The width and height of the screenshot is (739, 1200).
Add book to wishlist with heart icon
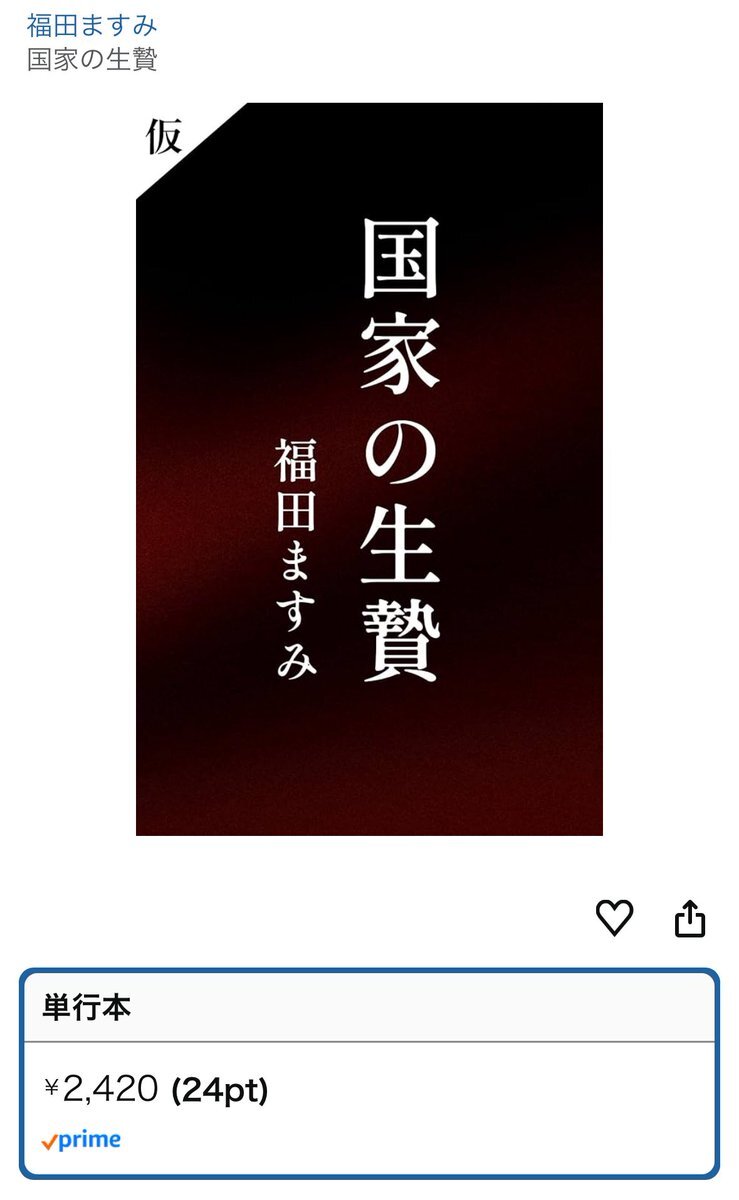[x=614, y=918]
